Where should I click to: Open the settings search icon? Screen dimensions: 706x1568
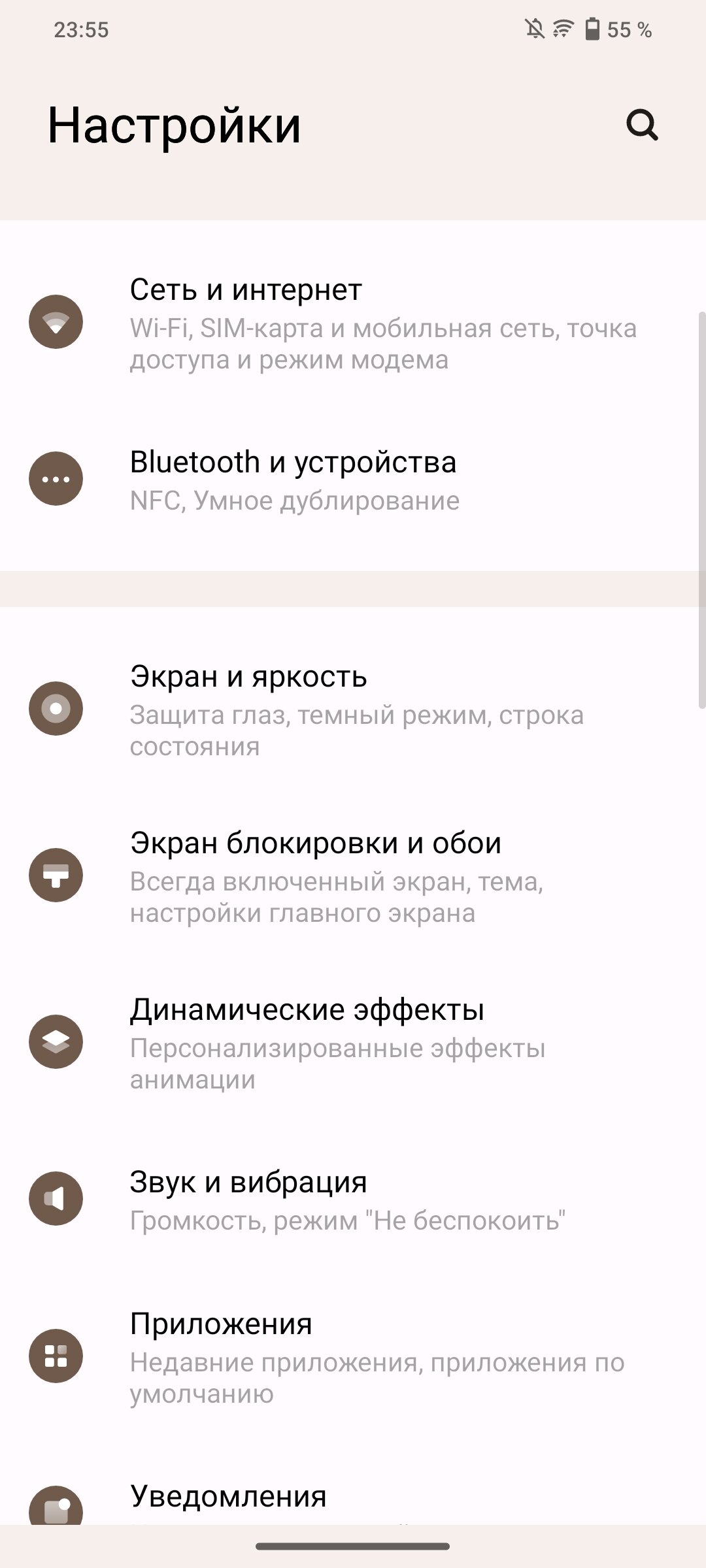(642, 124)
